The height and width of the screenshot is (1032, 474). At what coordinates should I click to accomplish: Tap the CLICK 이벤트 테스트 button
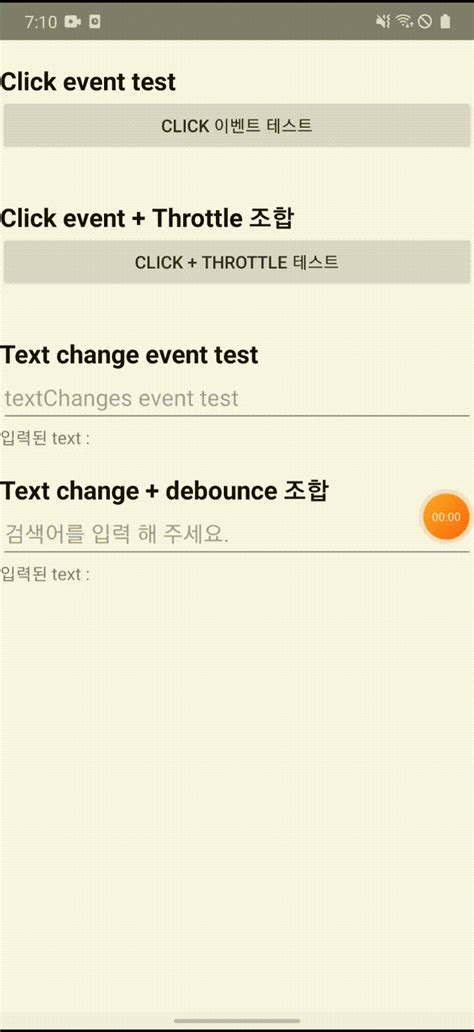tap(237, 126)
